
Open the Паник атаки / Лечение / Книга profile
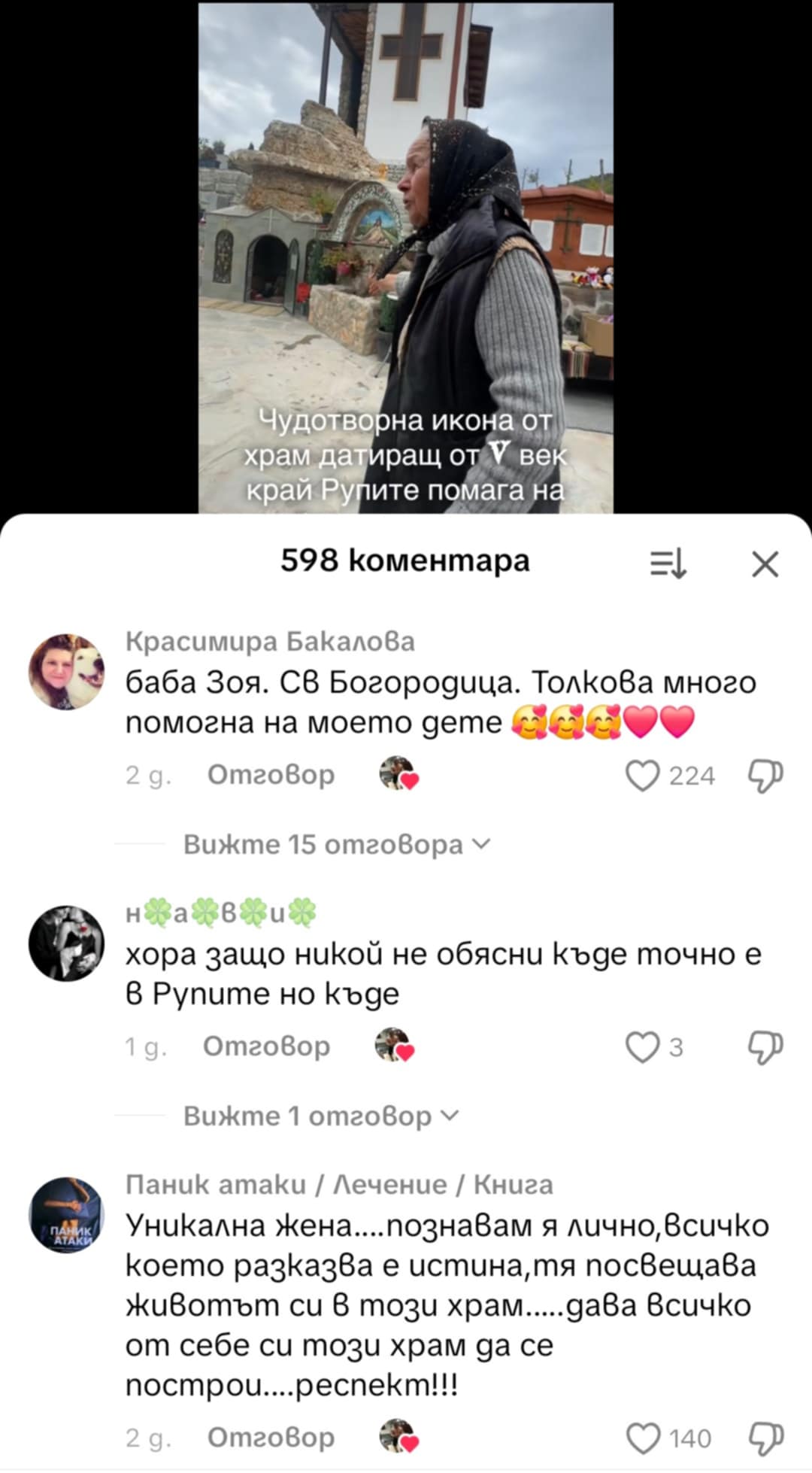(x=66, y=1214)
